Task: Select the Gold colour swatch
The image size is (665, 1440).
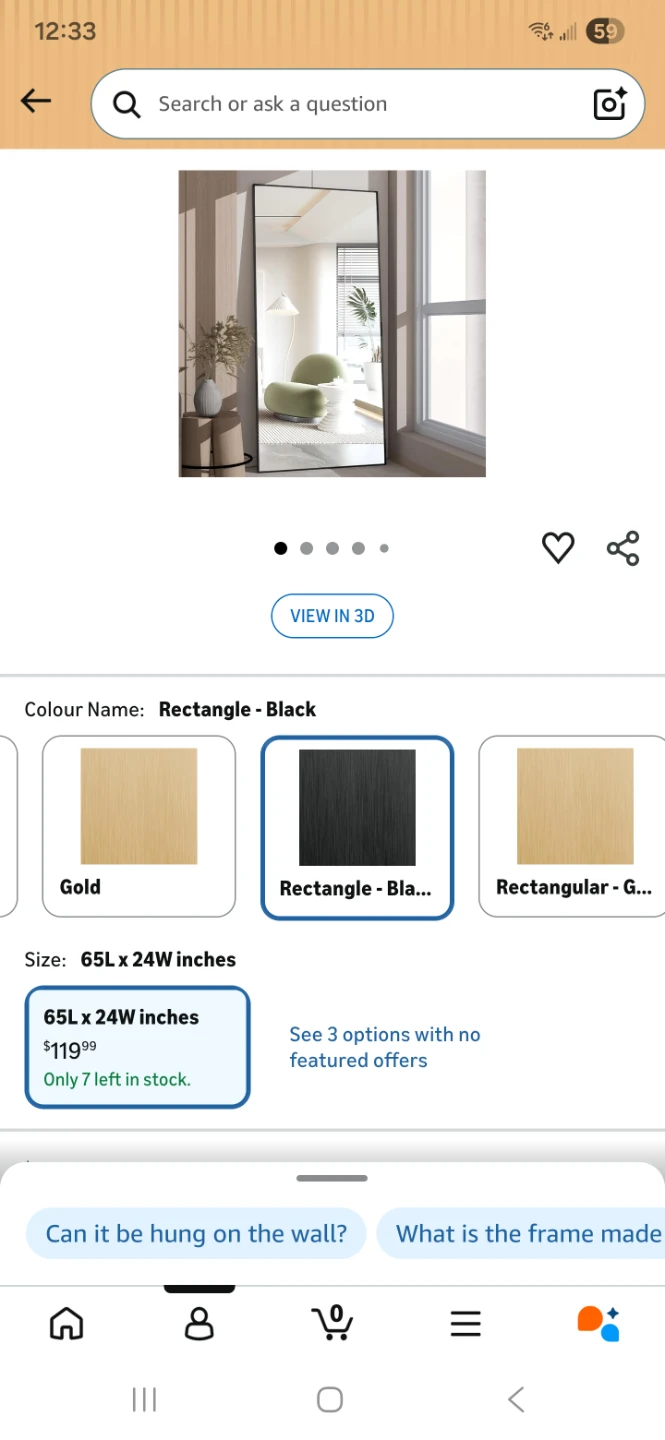Action: [139, 826]
